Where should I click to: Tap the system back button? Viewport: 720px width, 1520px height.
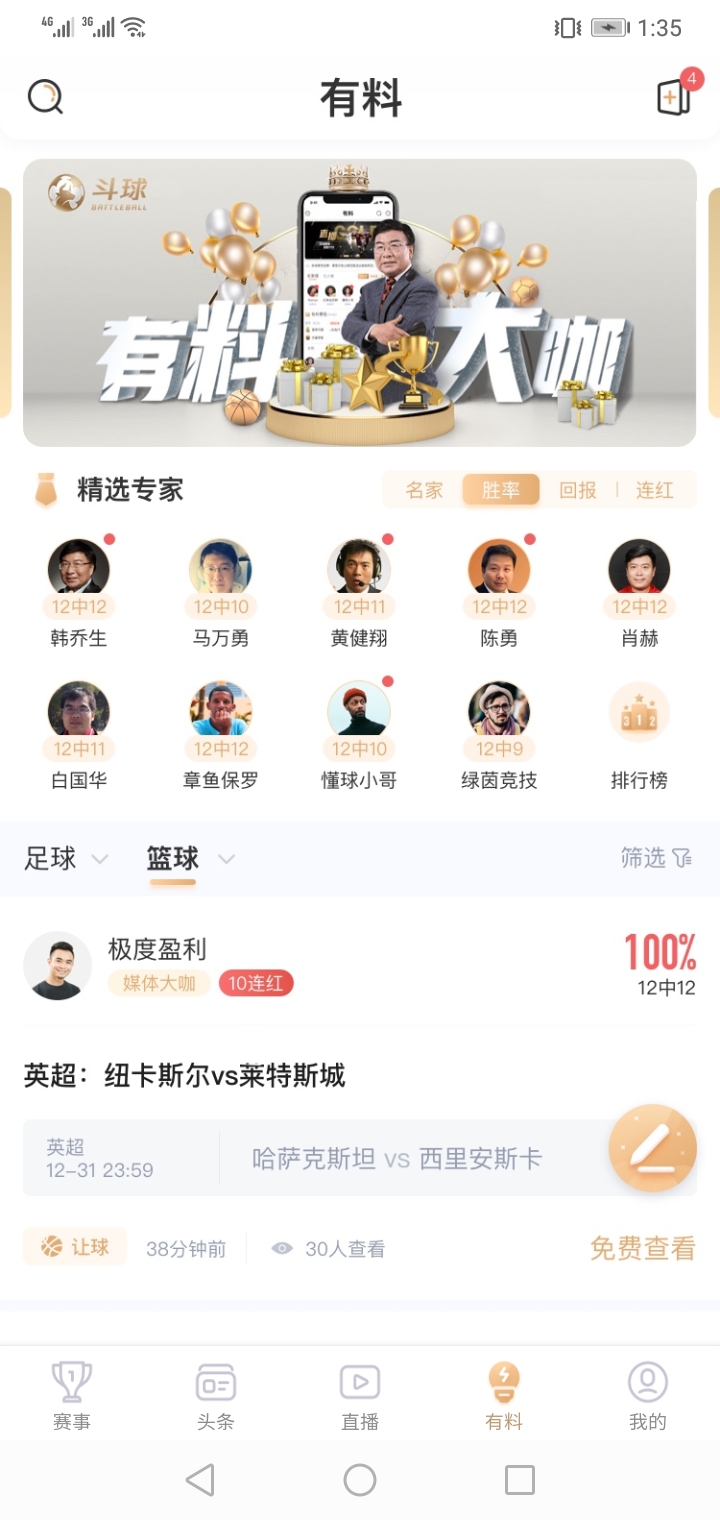pos(200,1480)
